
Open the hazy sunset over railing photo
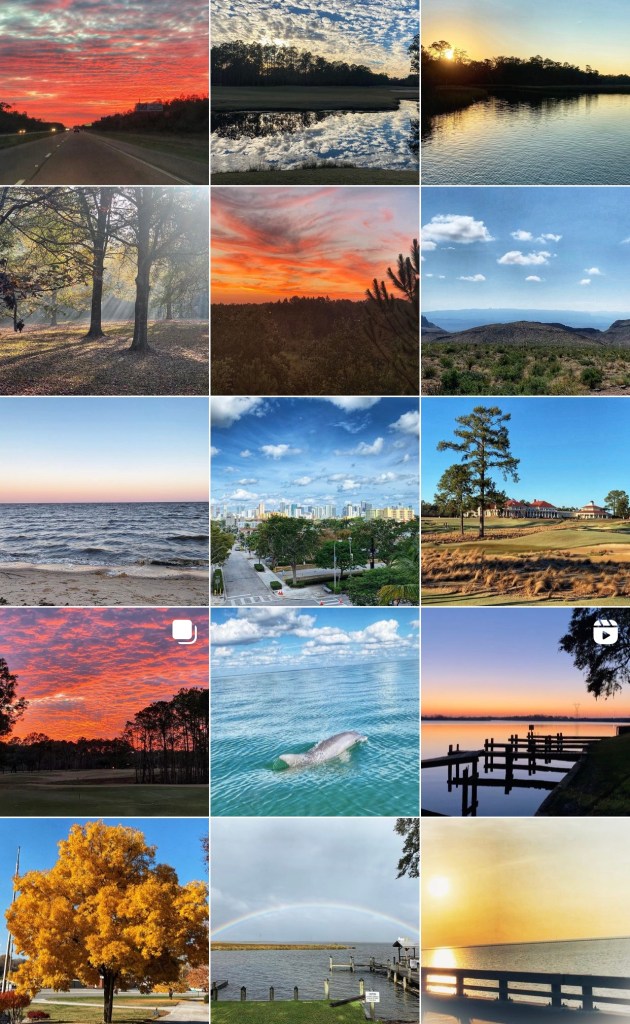(526, 921)
